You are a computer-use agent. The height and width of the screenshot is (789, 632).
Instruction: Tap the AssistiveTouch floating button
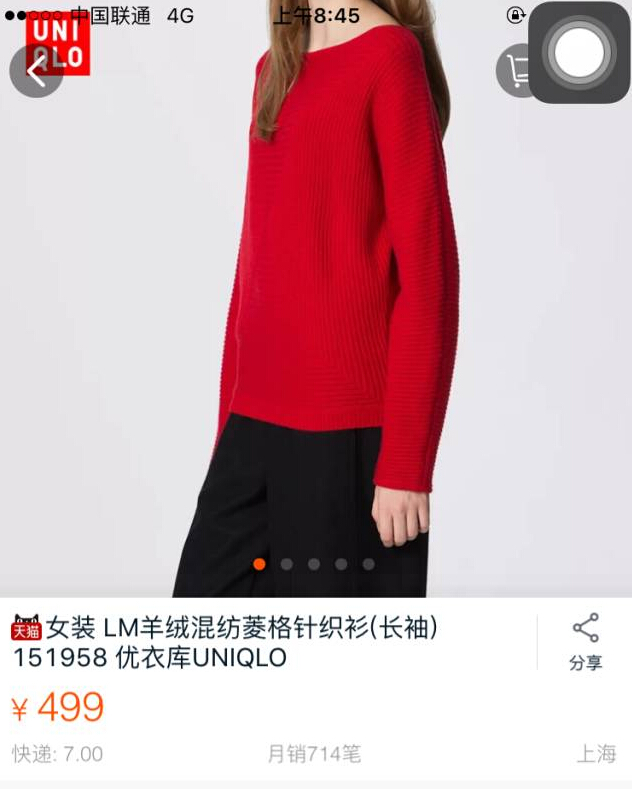click(579, 52)
